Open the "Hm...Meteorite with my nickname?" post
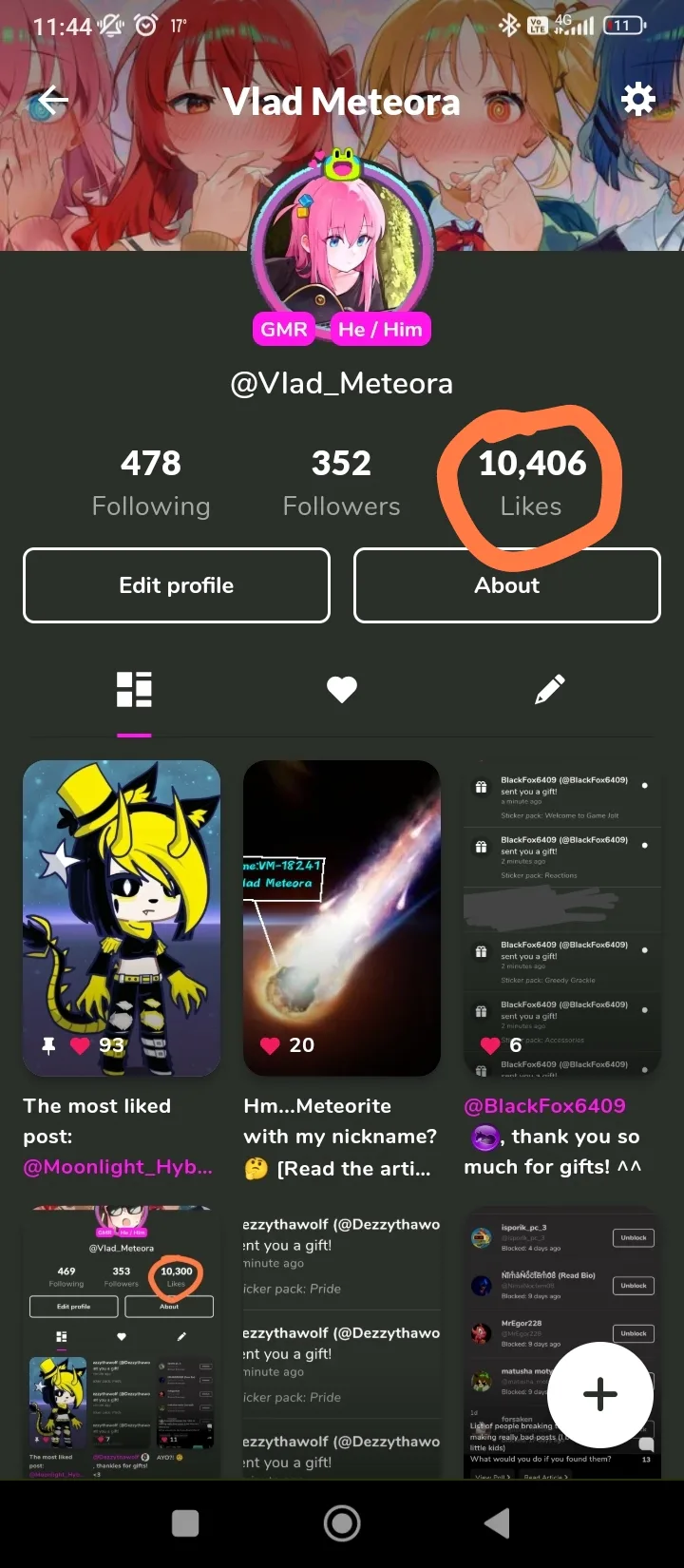This screenshot has height=1568, width=684. [342, 918]
